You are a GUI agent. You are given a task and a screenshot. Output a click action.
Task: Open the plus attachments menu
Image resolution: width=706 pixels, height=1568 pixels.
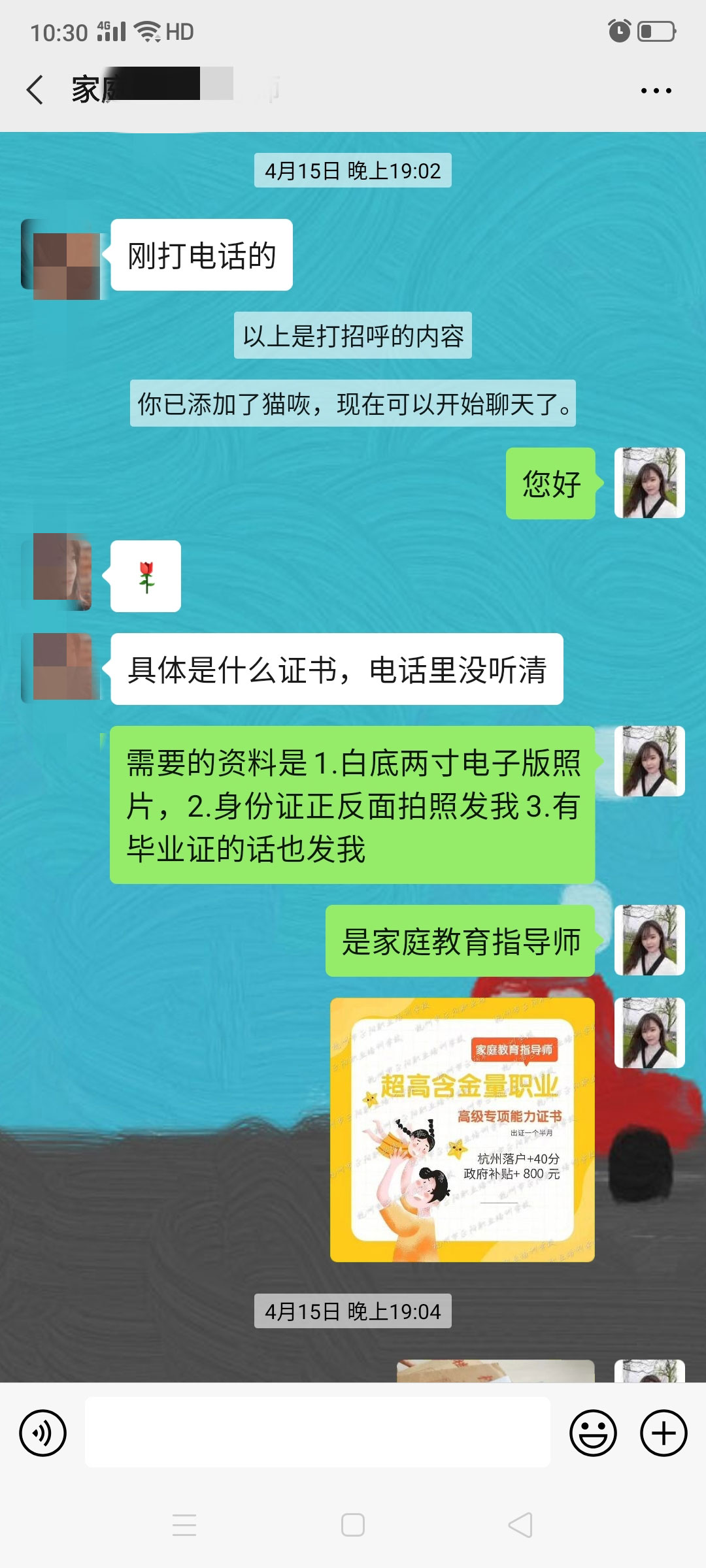point(664,1433)
